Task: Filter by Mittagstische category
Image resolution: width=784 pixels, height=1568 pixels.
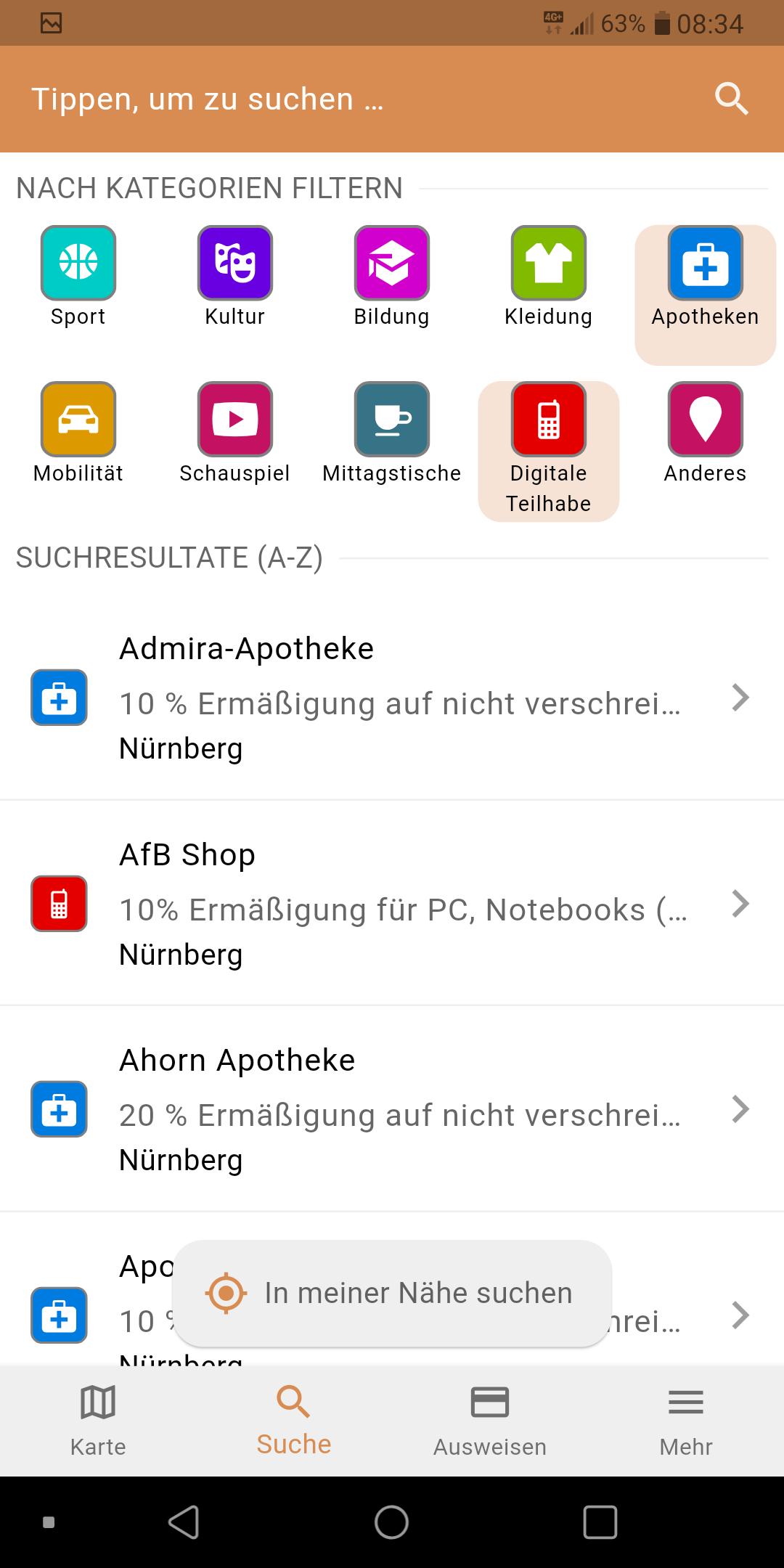Action: 392,433
